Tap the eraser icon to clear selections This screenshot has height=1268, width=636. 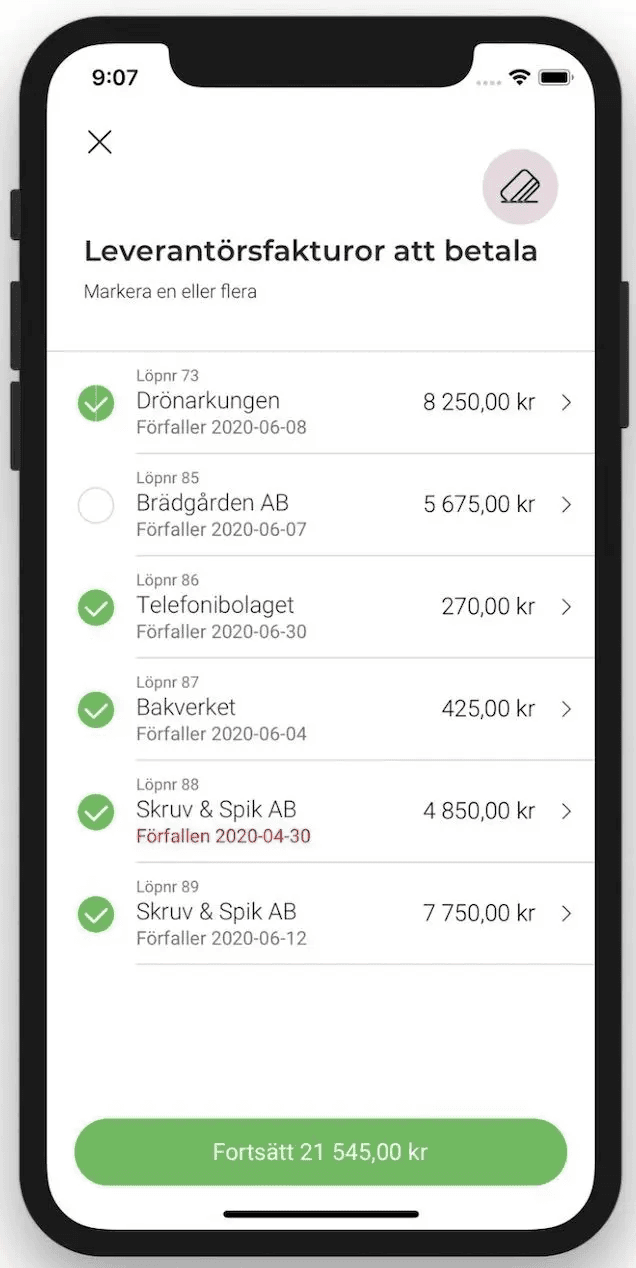click(x=520, y=187)
